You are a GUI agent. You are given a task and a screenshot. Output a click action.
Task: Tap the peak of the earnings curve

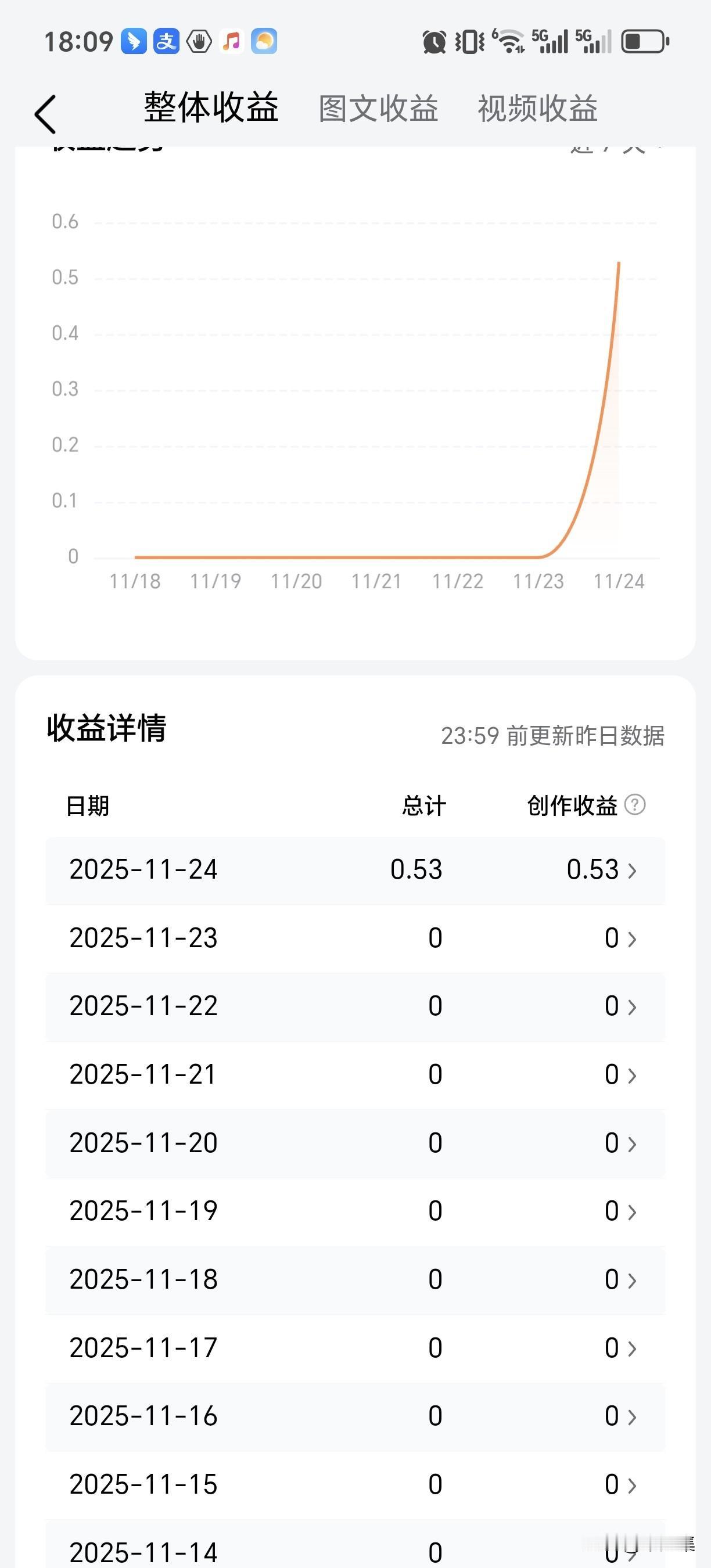click(x=618, y=263)
